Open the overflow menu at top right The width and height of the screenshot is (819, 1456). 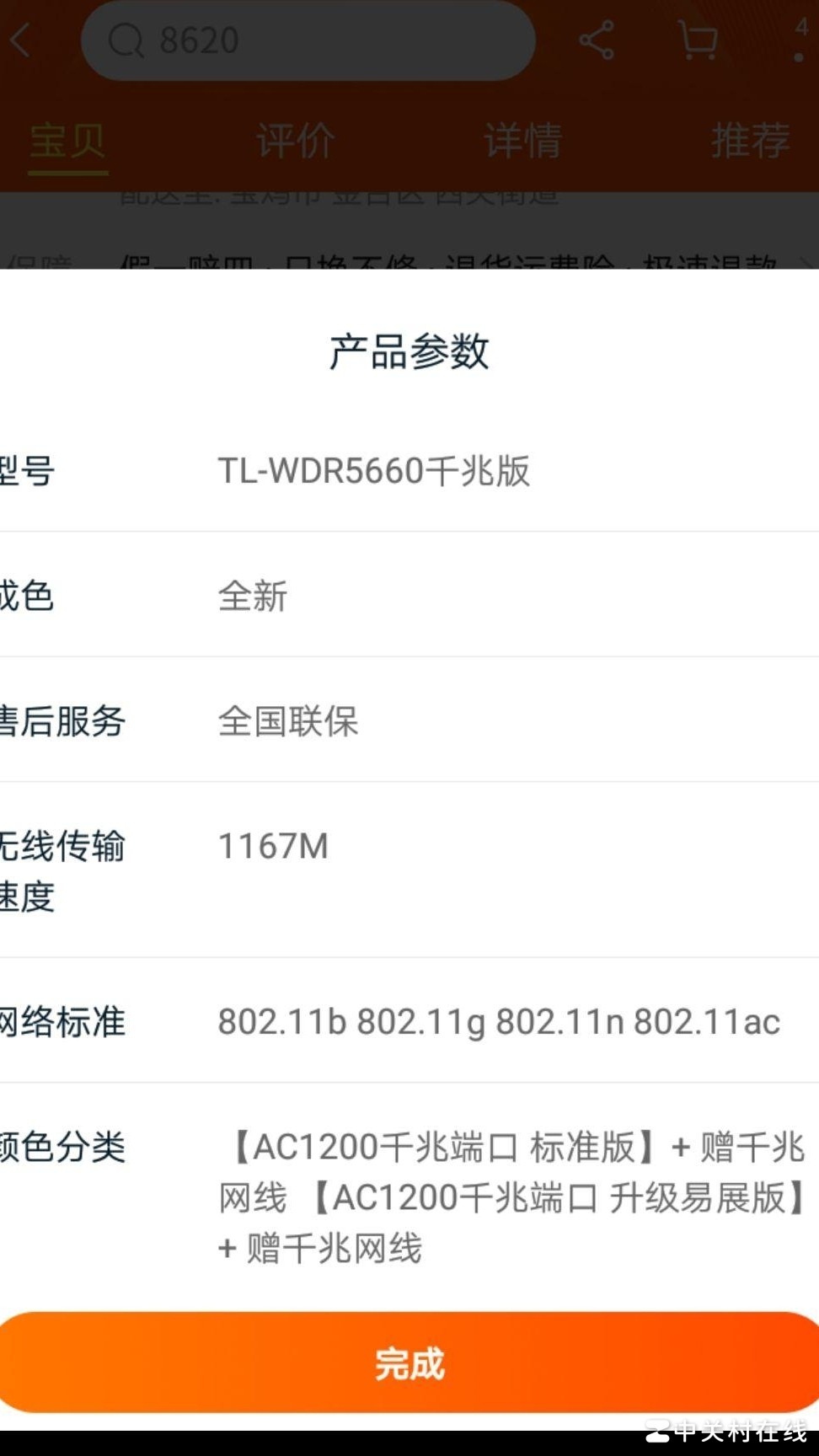[799, 42]
